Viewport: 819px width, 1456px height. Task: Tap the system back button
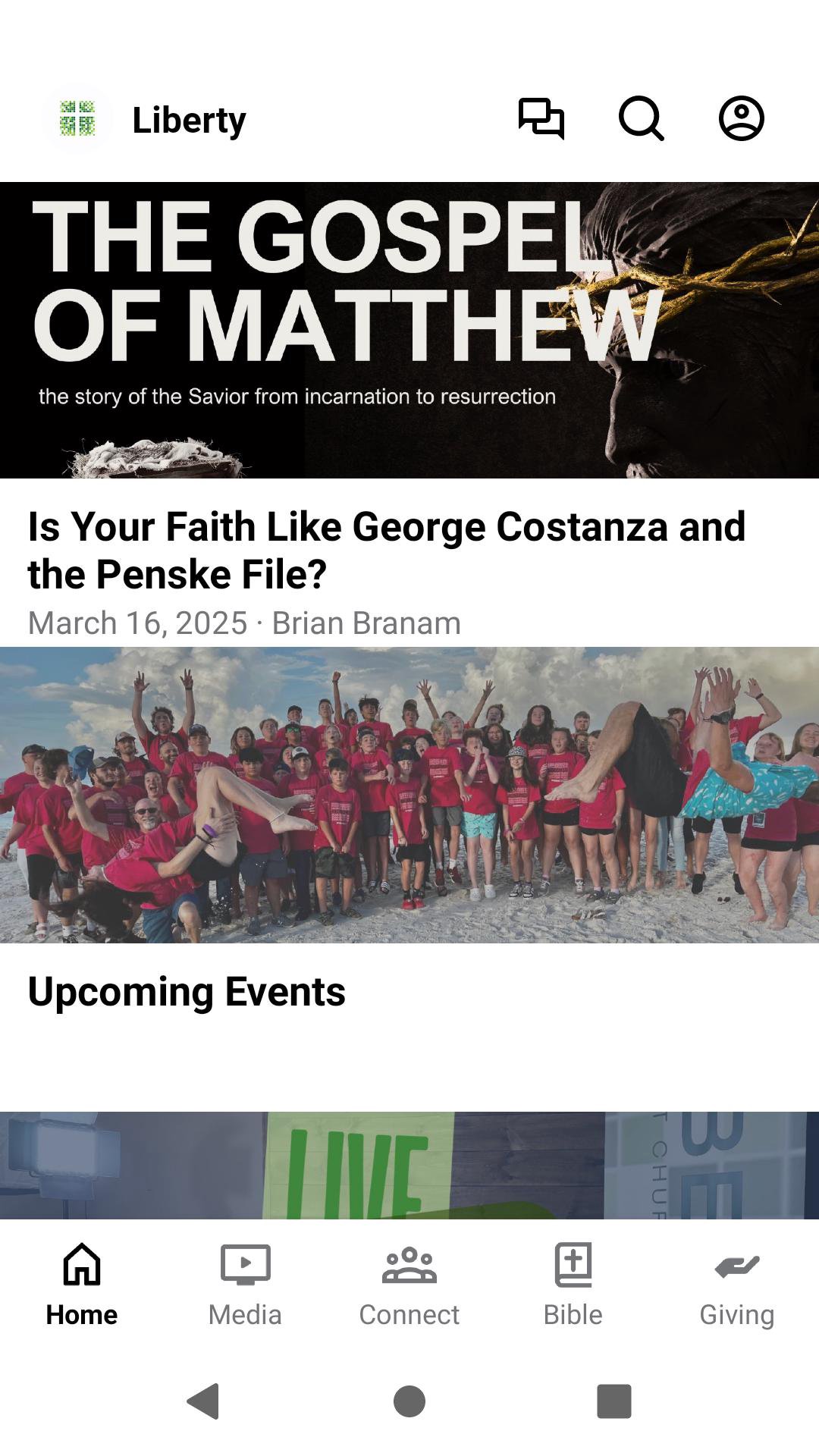203,1401
